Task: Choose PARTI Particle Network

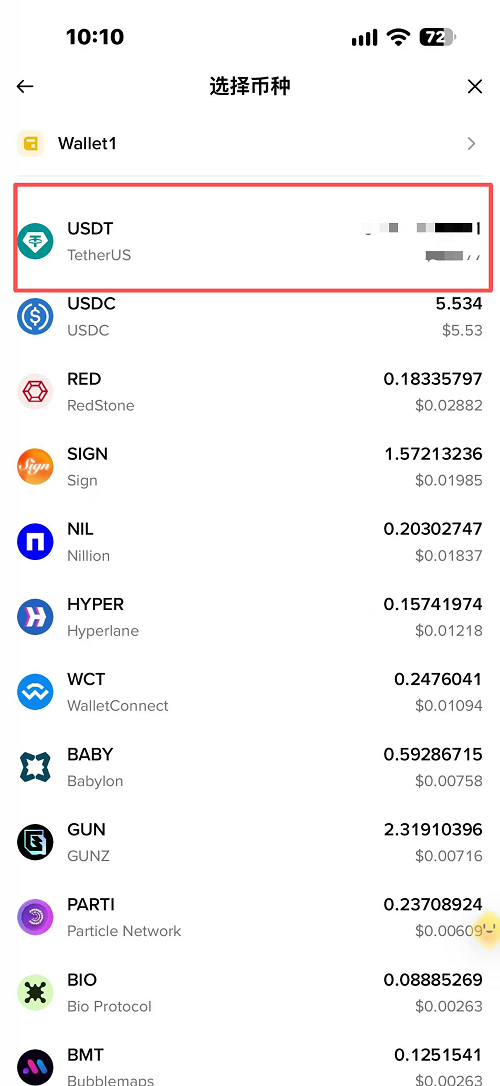Action: [x=250, y=918]
